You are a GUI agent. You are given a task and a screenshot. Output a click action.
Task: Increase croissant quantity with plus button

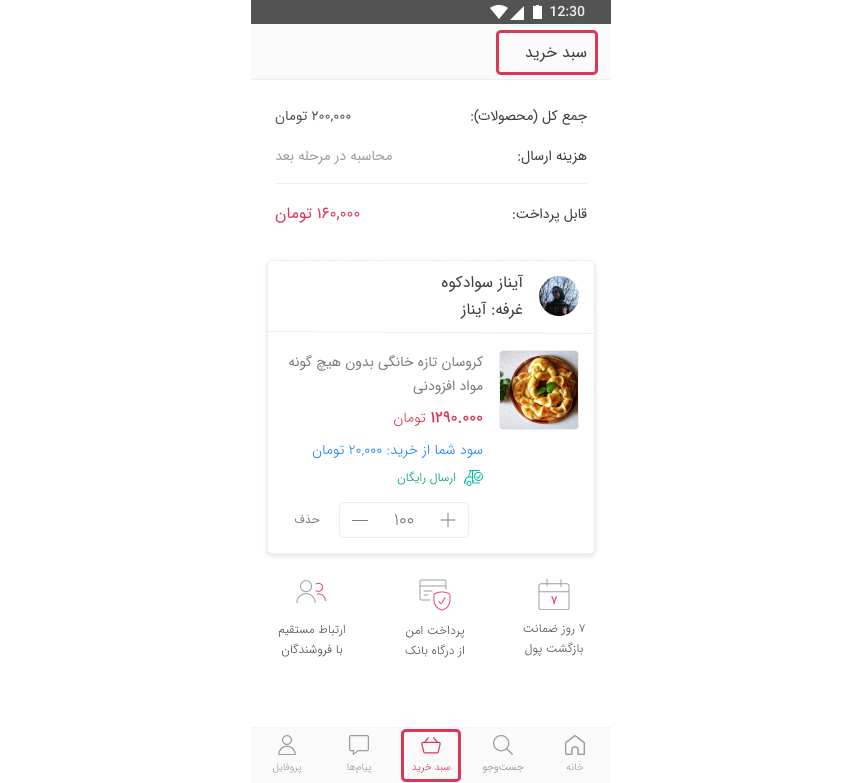448,520
